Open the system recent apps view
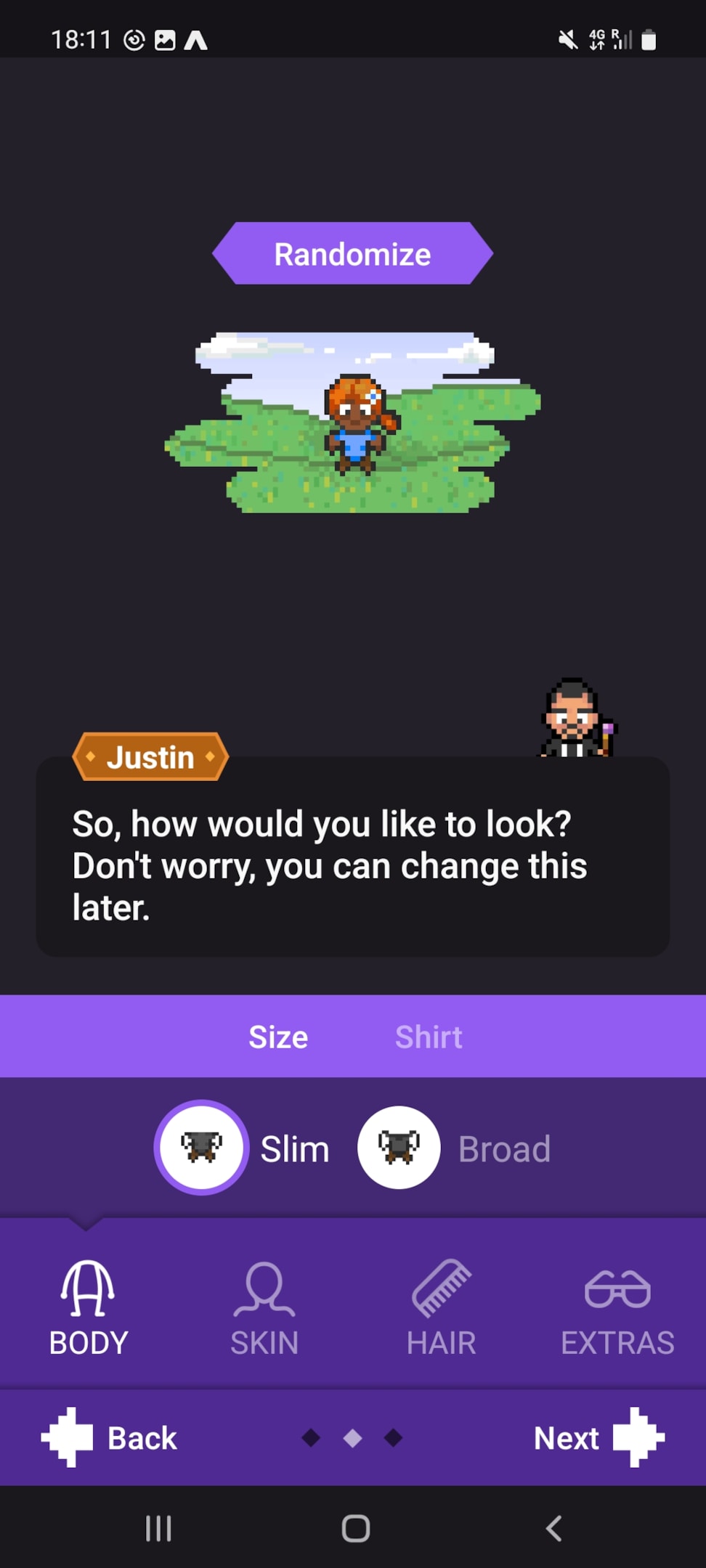 pos(158,1528)
